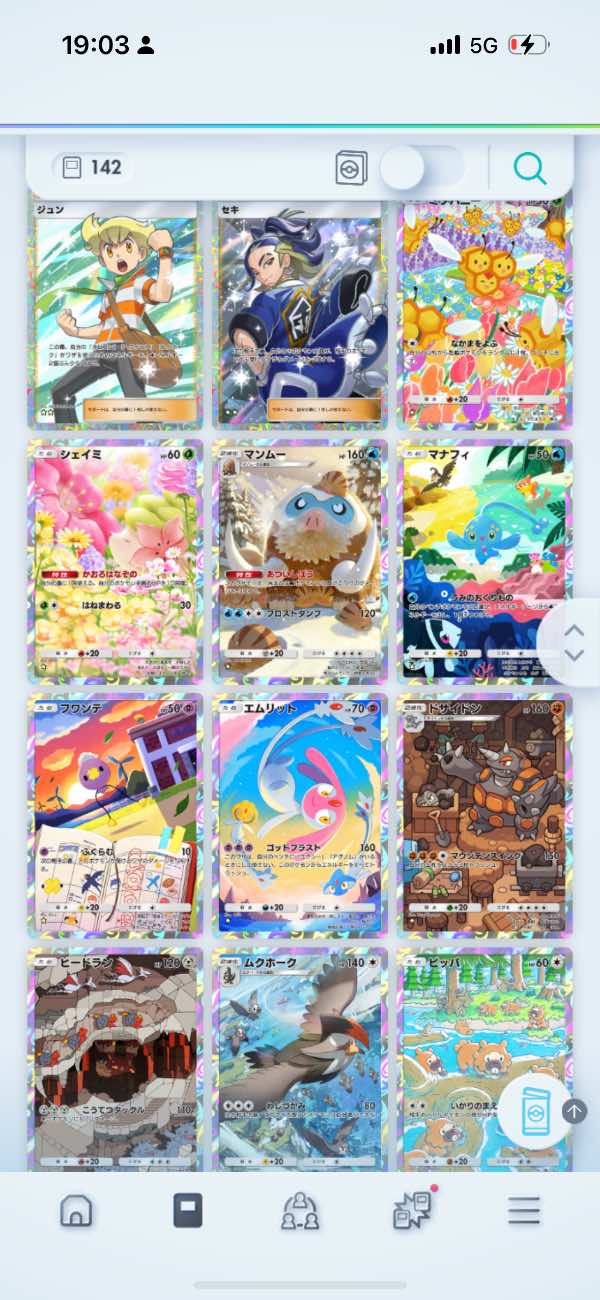View the ヒードラン card
The width and height of the screenshot is (600, 1300).
point(115,1060)
